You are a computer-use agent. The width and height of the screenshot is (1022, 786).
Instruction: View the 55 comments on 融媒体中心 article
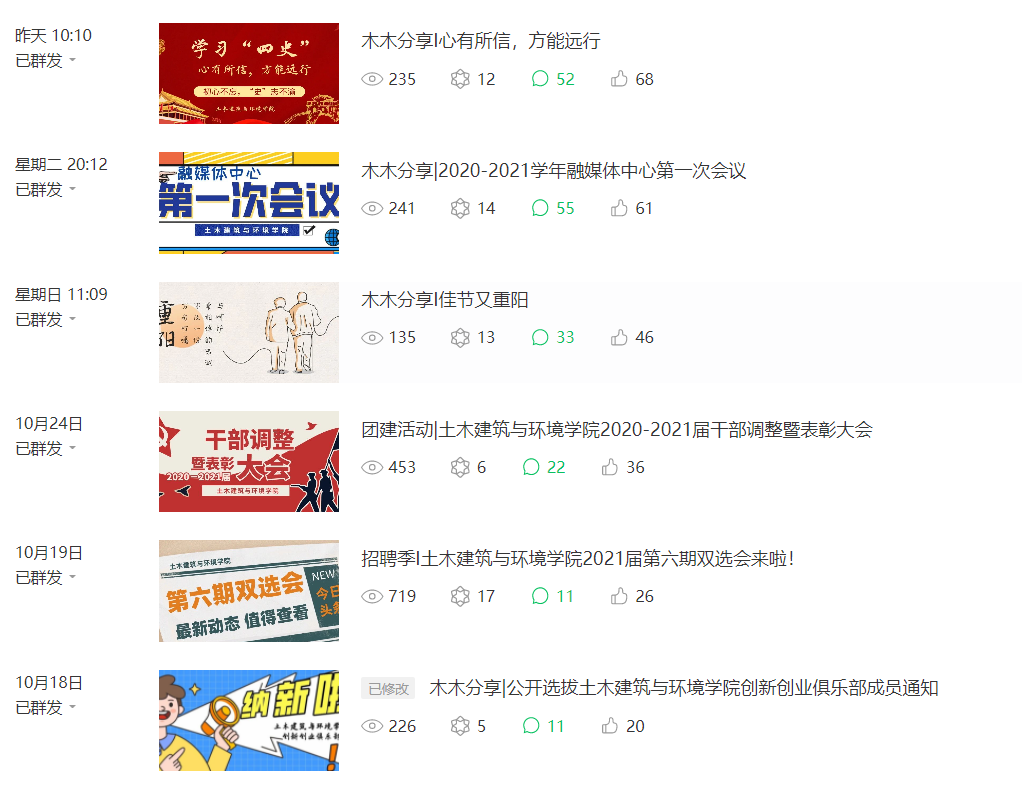553,208
